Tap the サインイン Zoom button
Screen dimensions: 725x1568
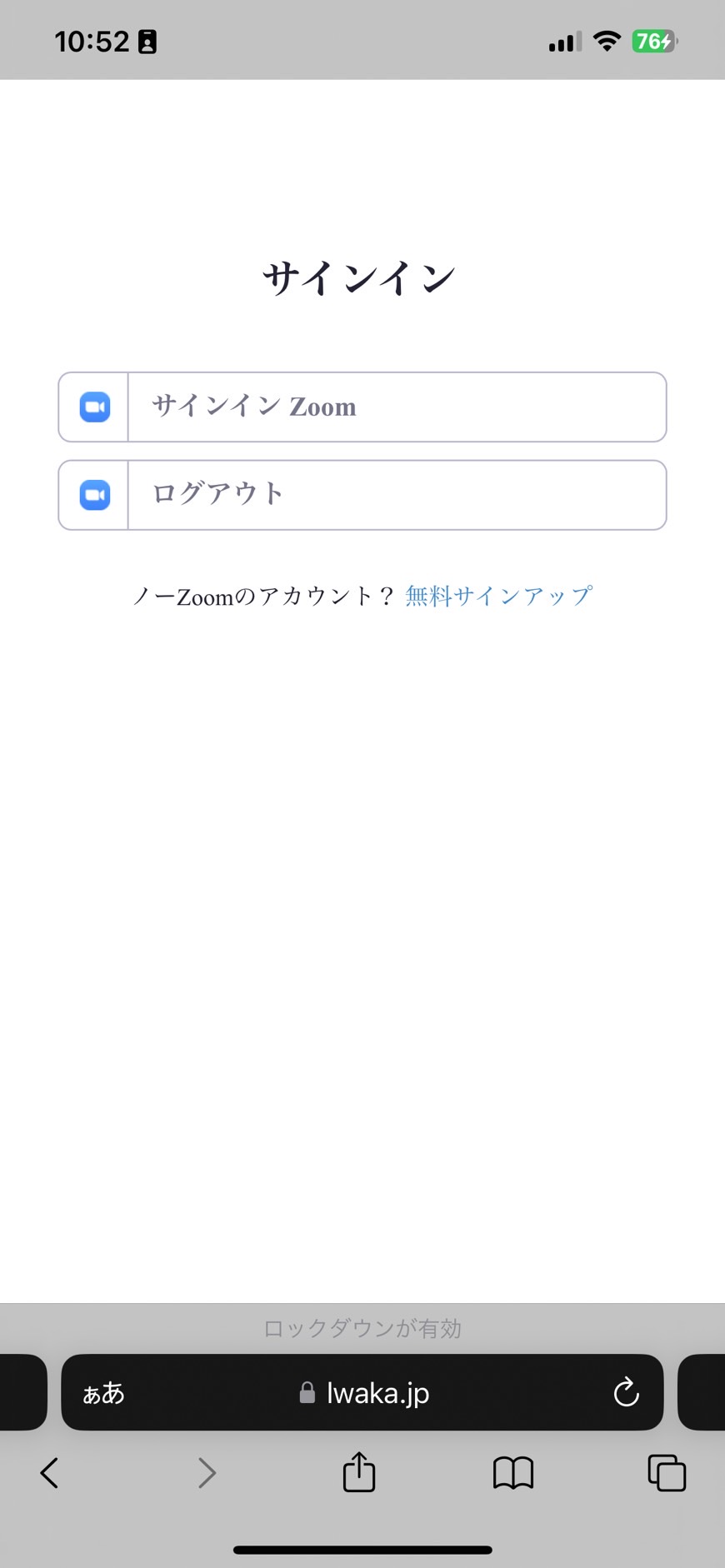(x=362, y=407)
